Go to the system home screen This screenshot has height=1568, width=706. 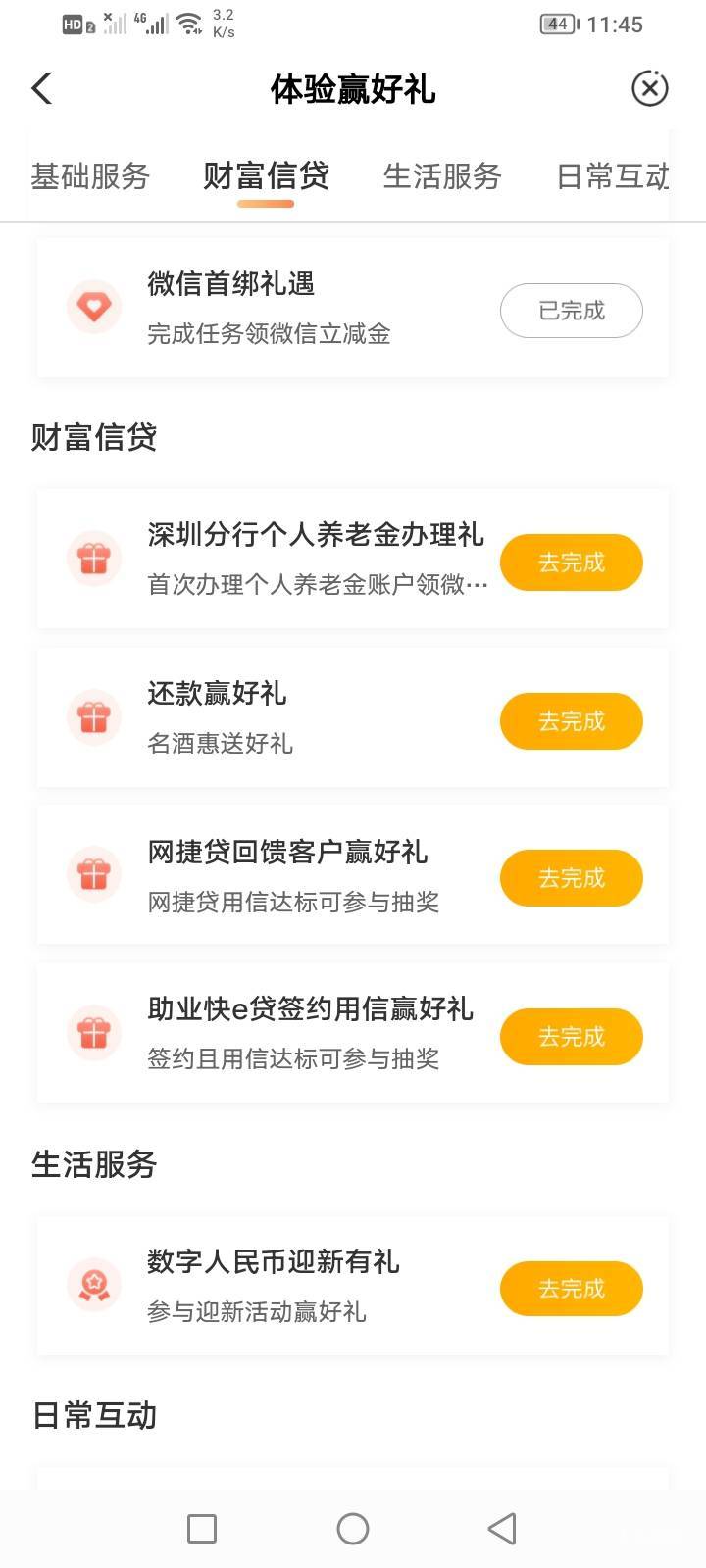[x=353, y=1529]
